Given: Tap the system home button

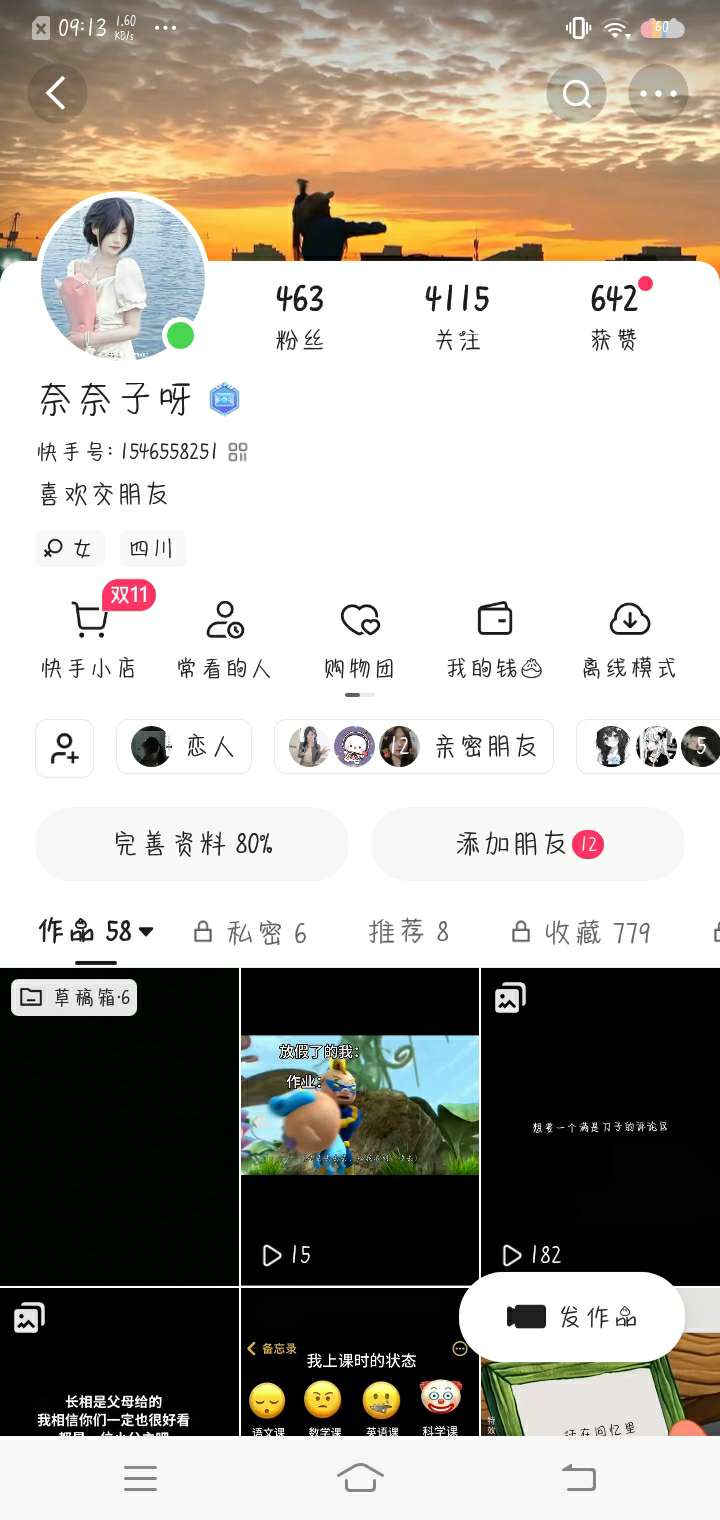Looking at the screenshot, I should (360, 1478).
